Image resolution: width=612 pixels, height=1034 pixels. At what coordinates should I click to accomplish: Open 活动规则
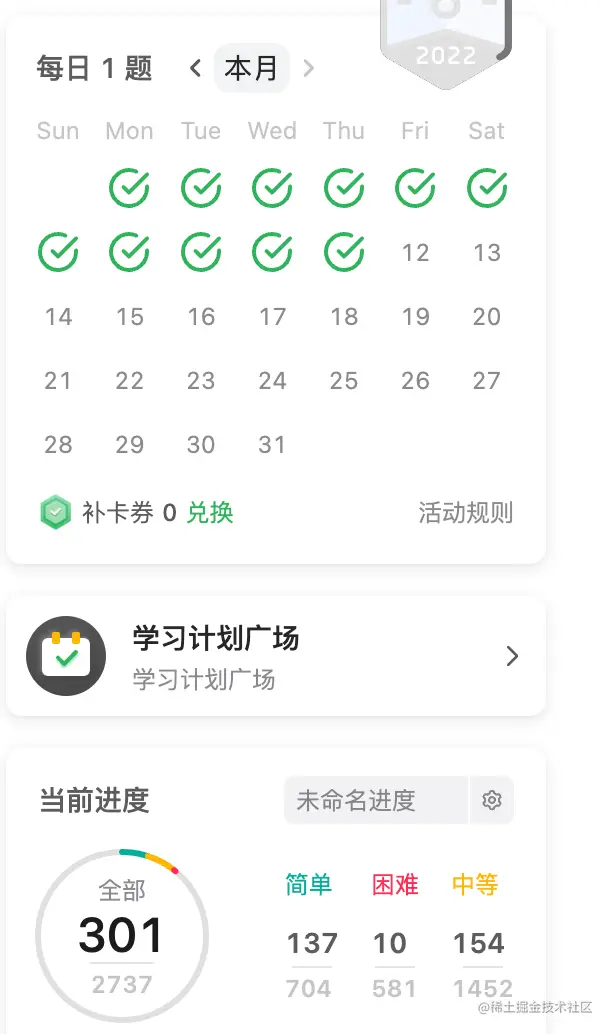tap(465, 513)
